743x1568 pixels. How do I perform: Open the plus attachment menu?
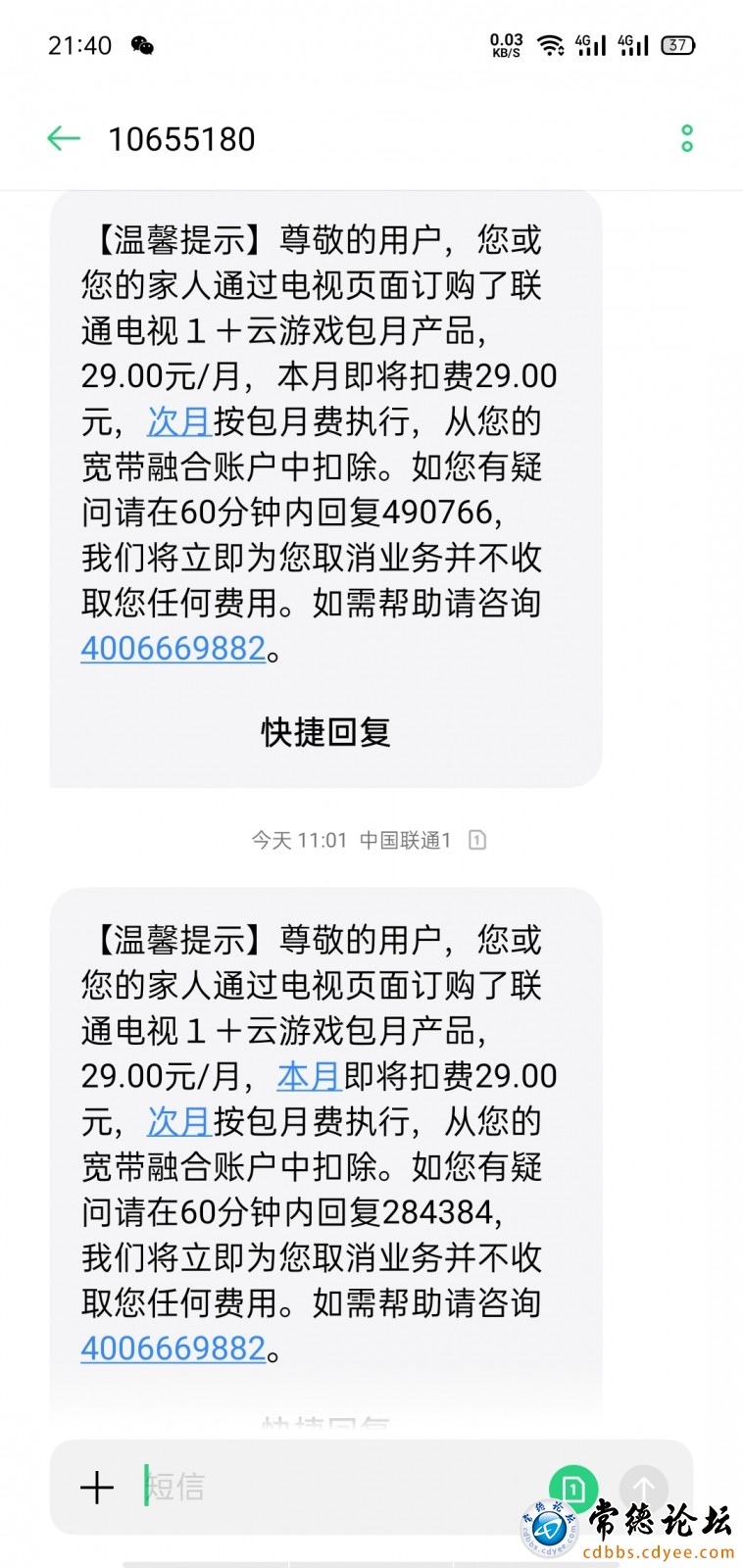coord(97,1488)
